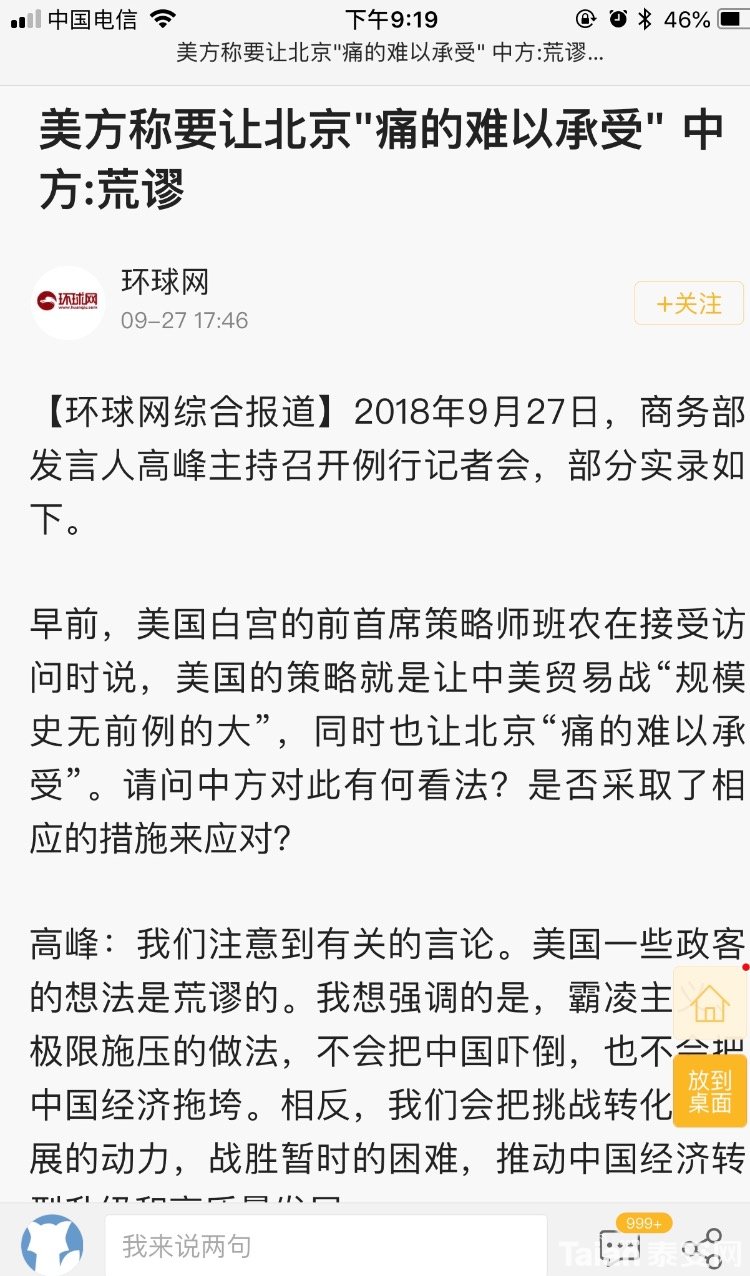This screenshot has height=1276, width=750.
Task: Tap the blue avatar icon beside comment box
Action: click(x=52, y=1246)
